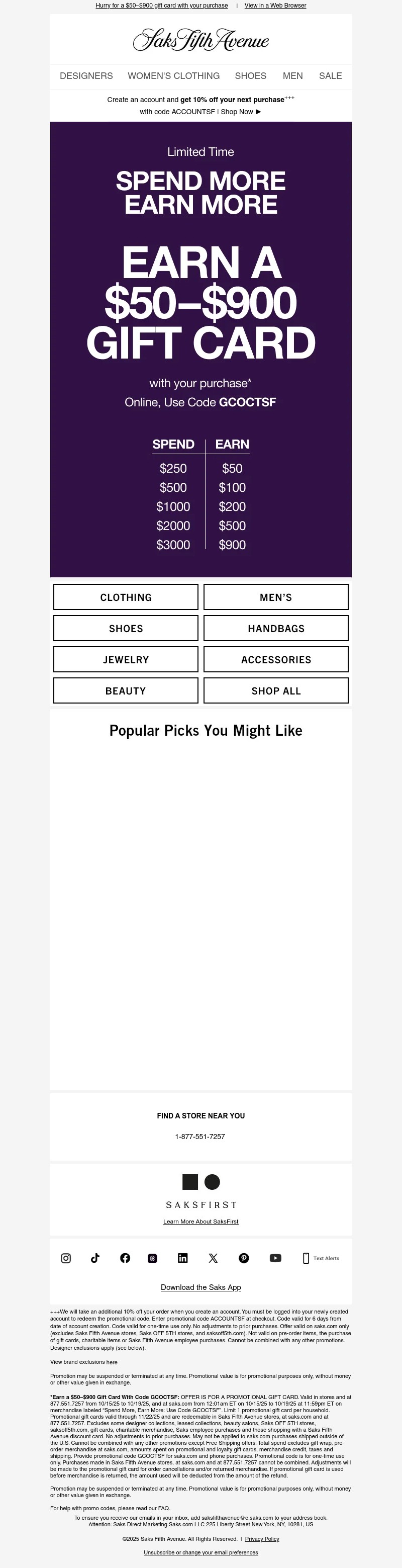This screenshot has width=402, height=1568.
Task: Open MEN'S shopping button
Action: click(276, 597)
